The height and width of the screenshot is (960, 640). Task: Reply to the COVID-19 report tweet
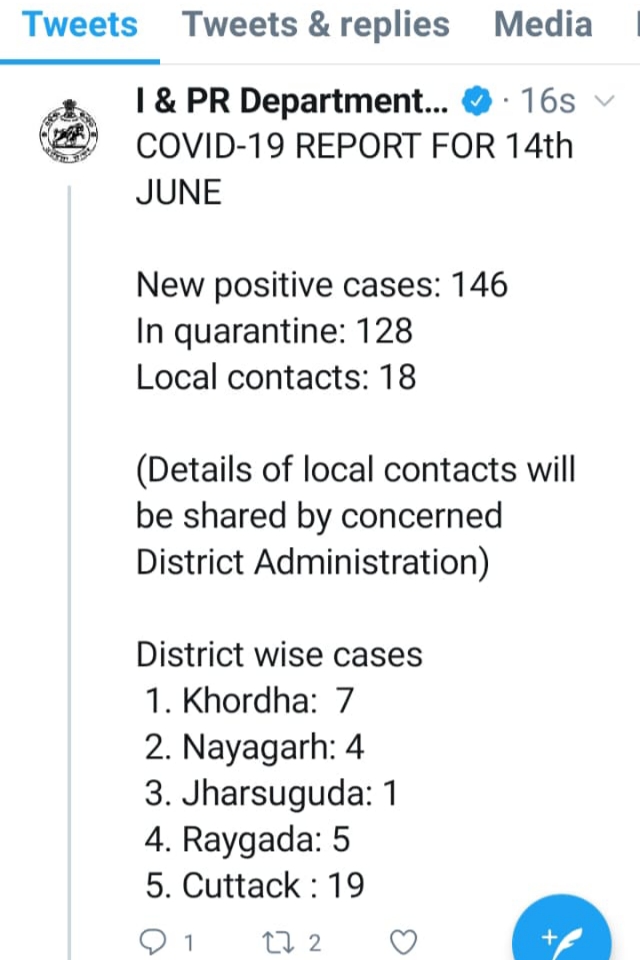pos(154,941)
